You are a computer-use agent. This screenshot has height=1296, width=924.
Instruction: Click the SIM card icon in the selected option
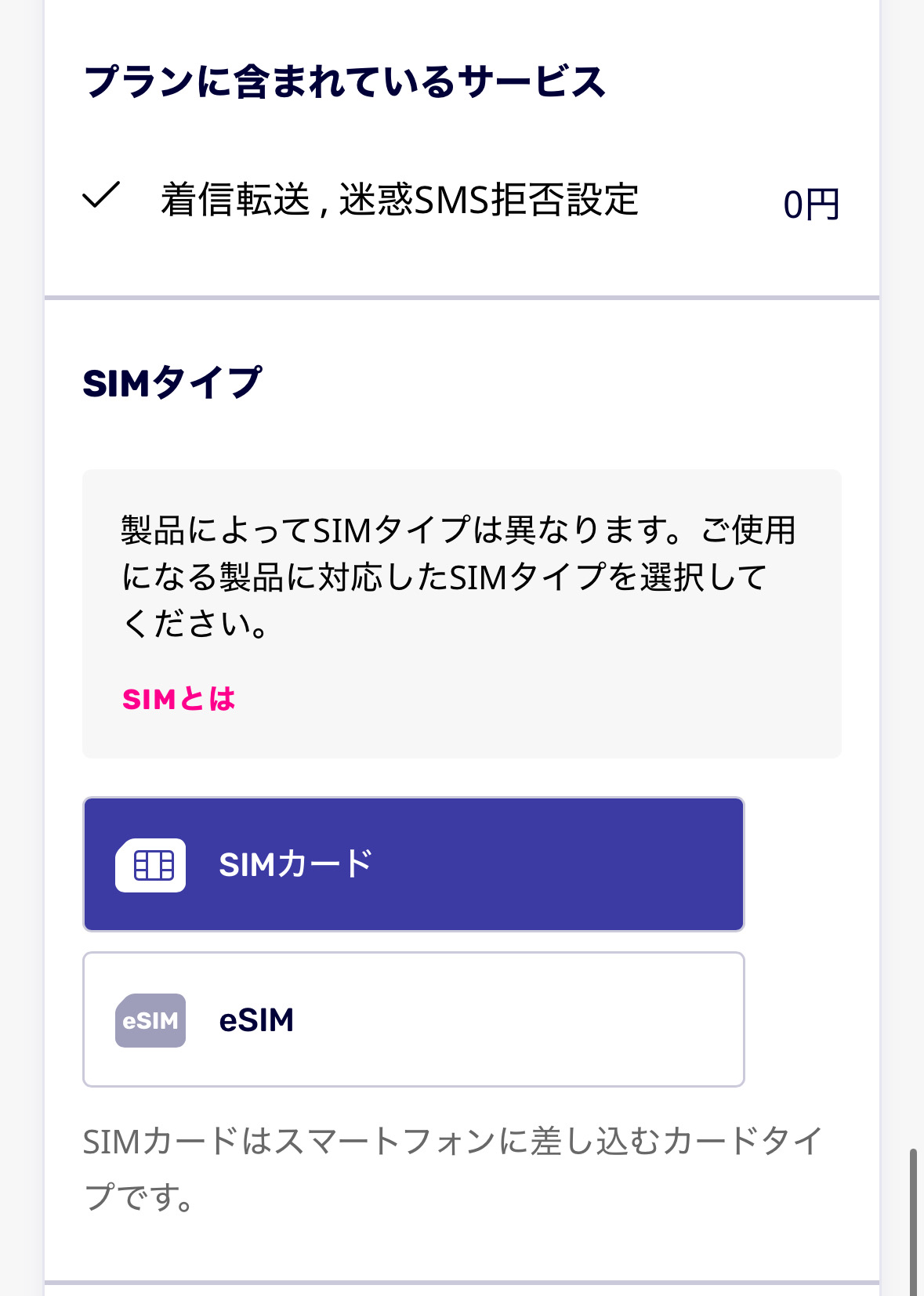tap(150, 865)
